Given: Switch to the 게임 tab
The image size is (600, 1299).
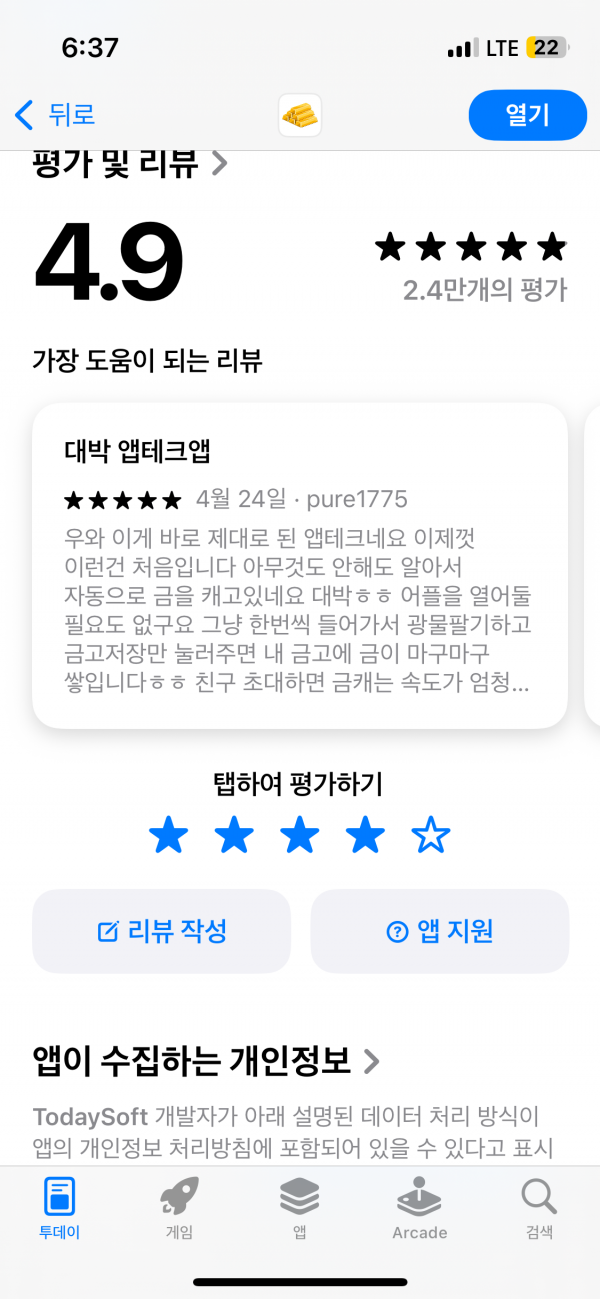Looking at the screenshot, I should pos(180,1208).
